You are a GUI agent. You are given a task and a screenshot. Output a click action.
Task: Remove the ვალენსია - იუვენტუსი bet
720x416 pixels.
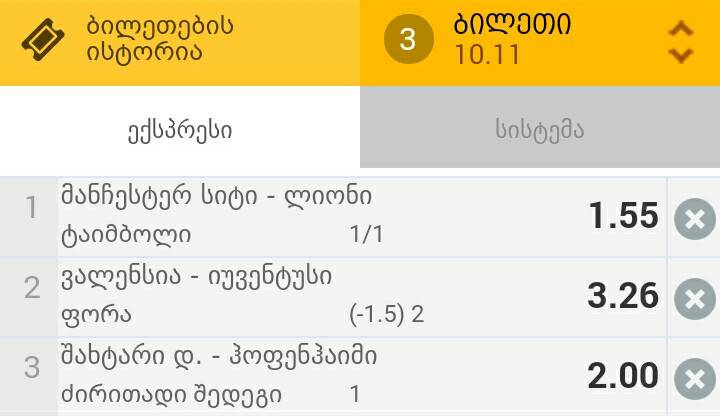[694, 298]
